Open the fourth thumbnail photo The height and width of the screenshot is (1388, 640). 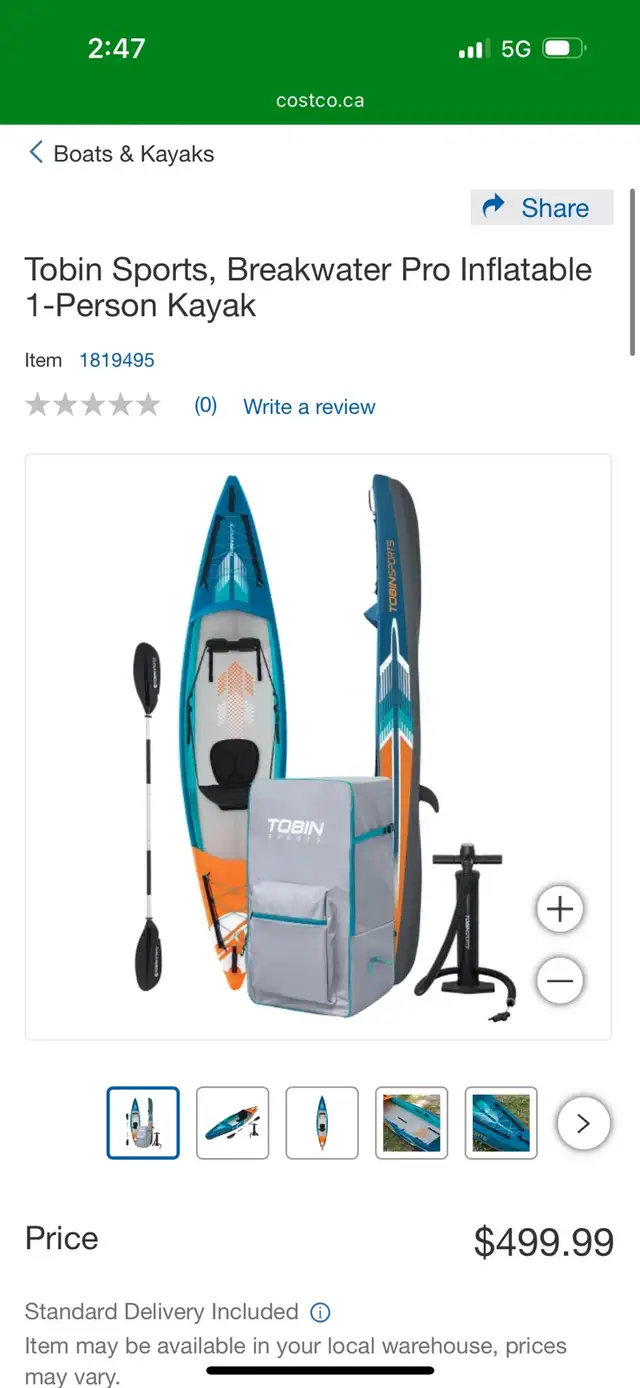point(412,1123)
